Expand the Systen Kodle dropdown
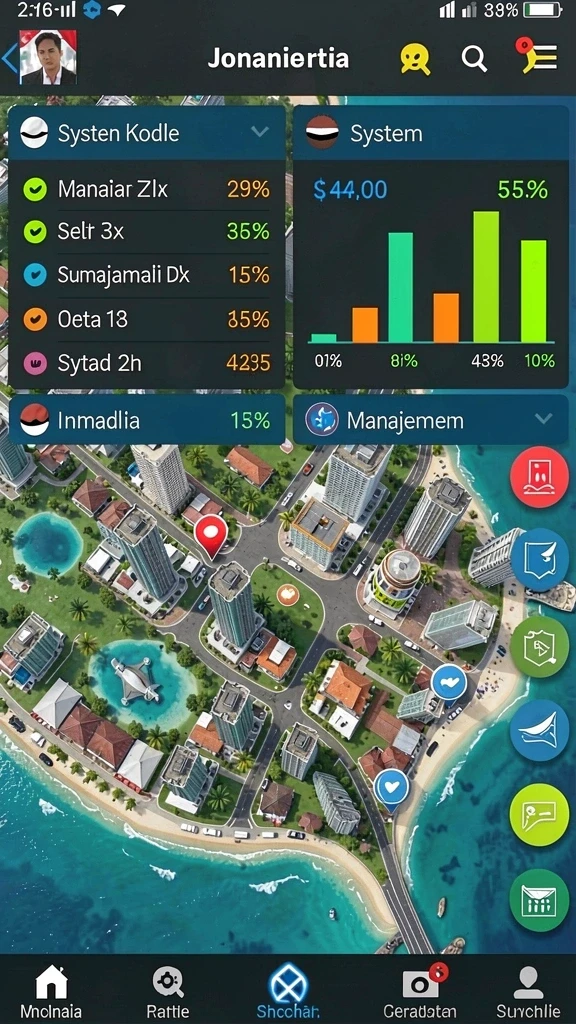The image size is (576, 1024). 260,132
